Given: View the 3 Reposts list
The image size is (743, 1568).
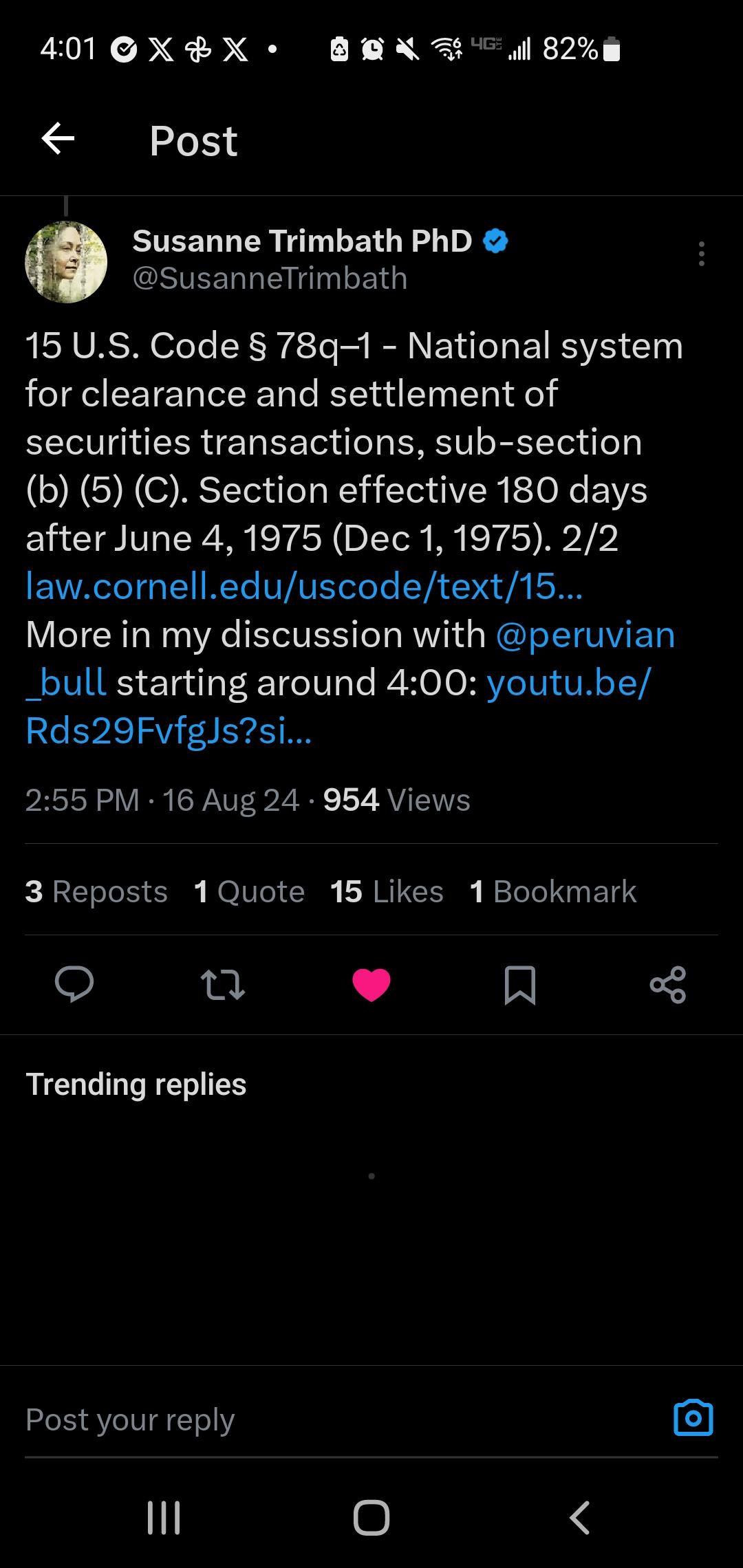Looking at the screenshot, I should [x=96, y=891].
